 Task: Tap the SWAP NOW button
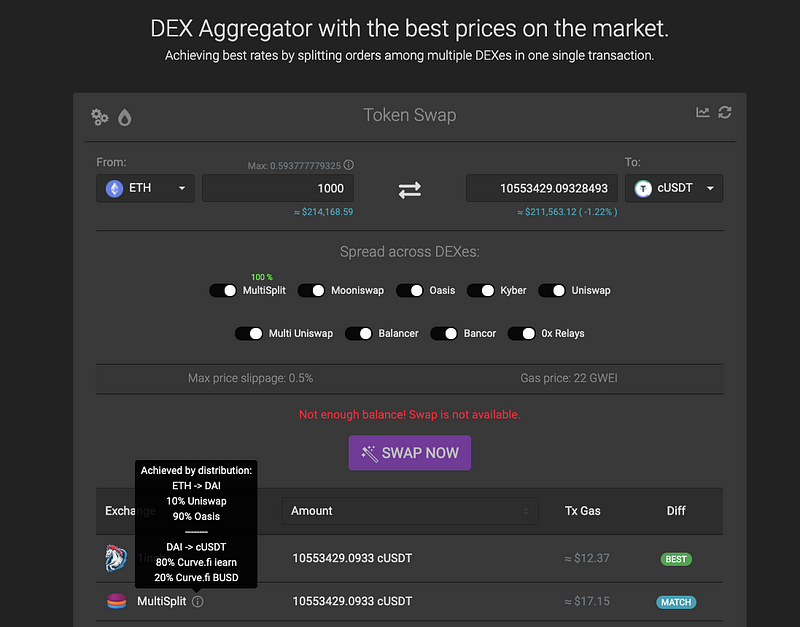click(x=409, y=453)
